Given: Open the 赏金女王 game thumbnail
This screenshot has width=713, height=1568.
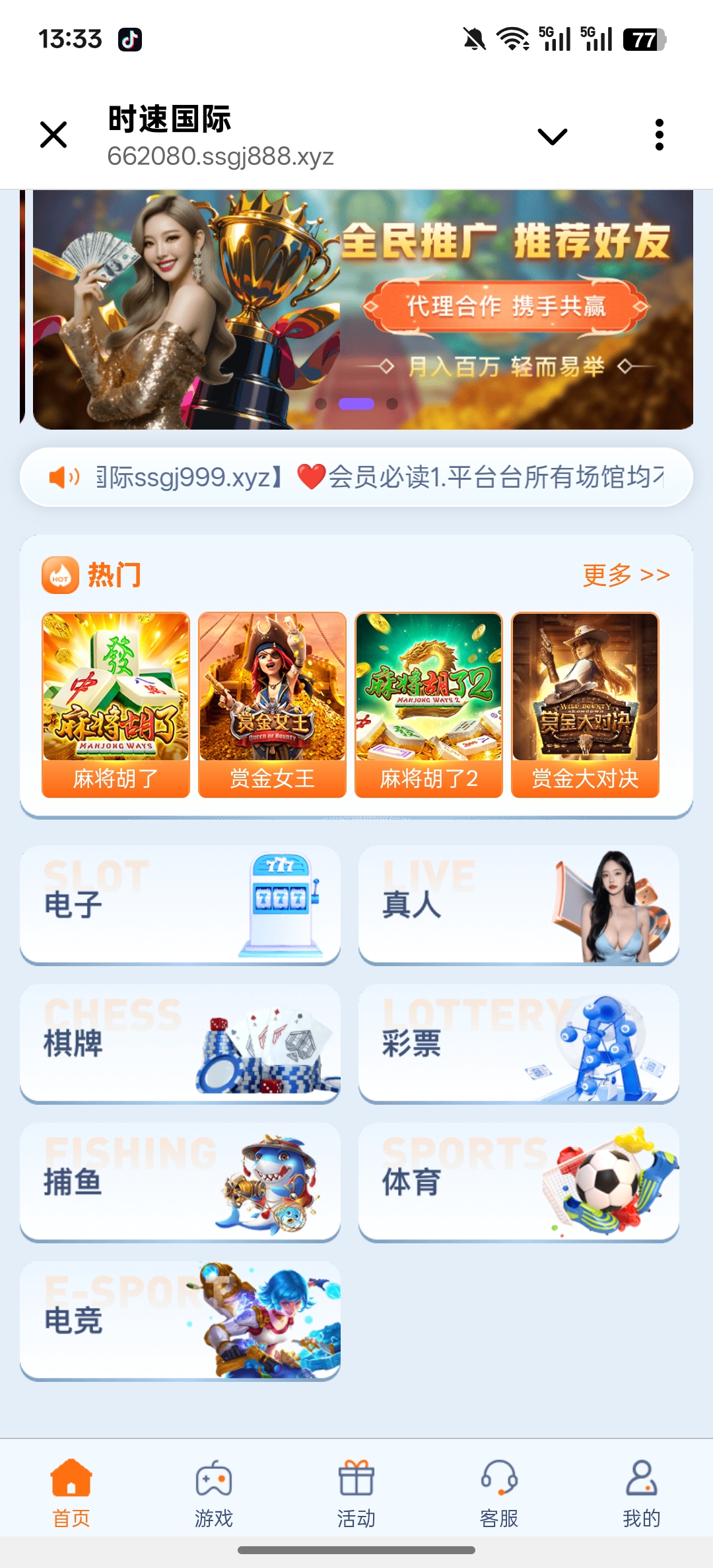Looking at the screenshot, I should 272,686.
